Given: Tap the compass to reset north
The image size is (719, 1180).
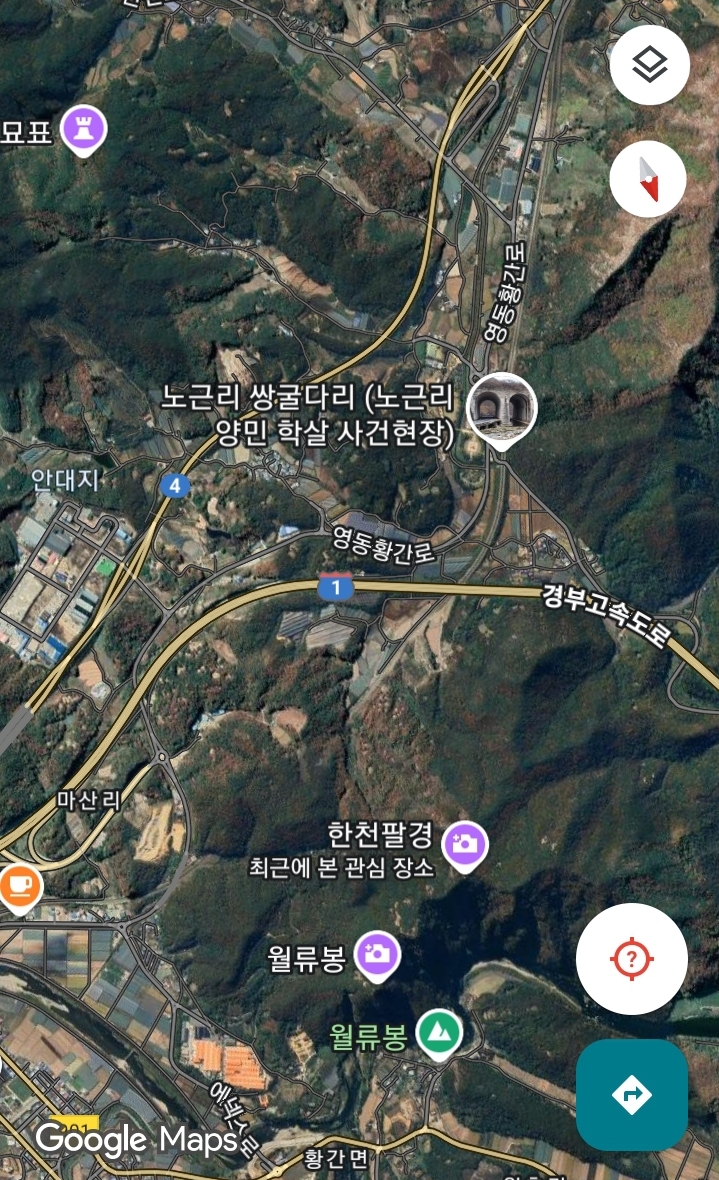Looking at the screenshot, I should 648,179.
